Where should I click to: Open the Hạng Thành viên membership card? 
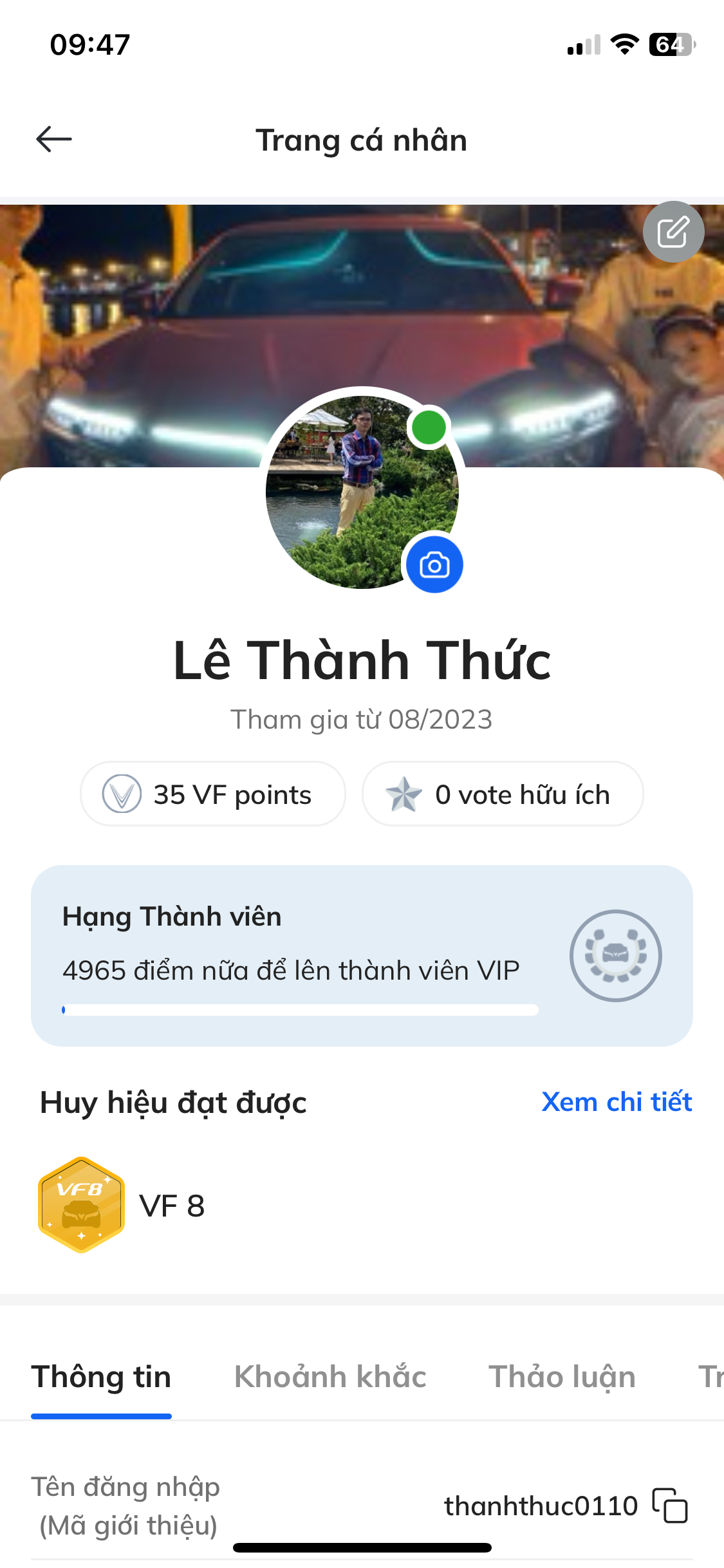[x=362, y=956]
